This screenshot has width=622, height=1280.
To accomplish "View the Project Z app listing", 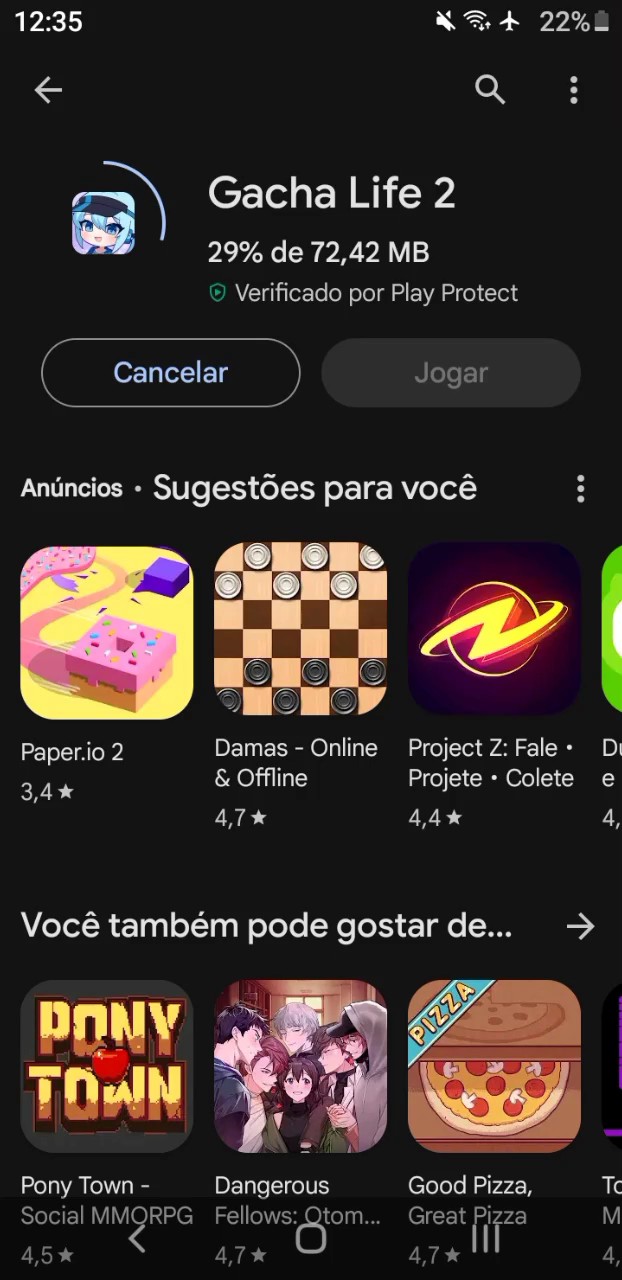I will tap(494, 630).
